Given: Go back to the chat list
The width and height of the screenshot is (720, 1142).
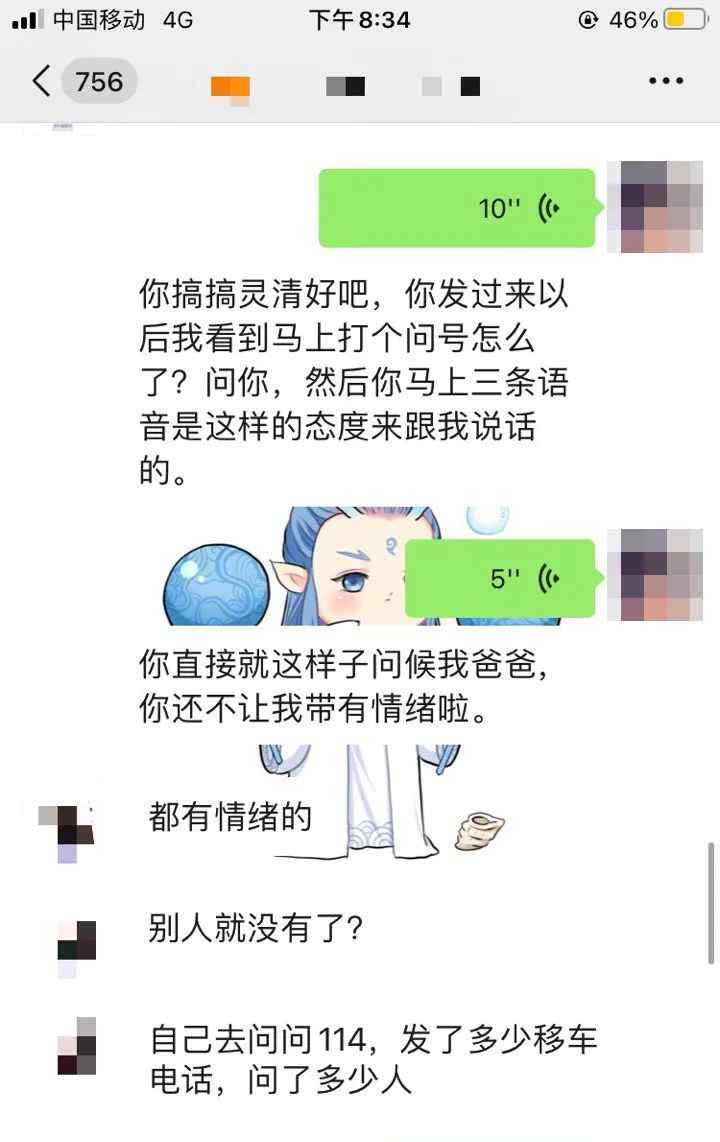Looking at the screenshot, I should click(42, 81).
